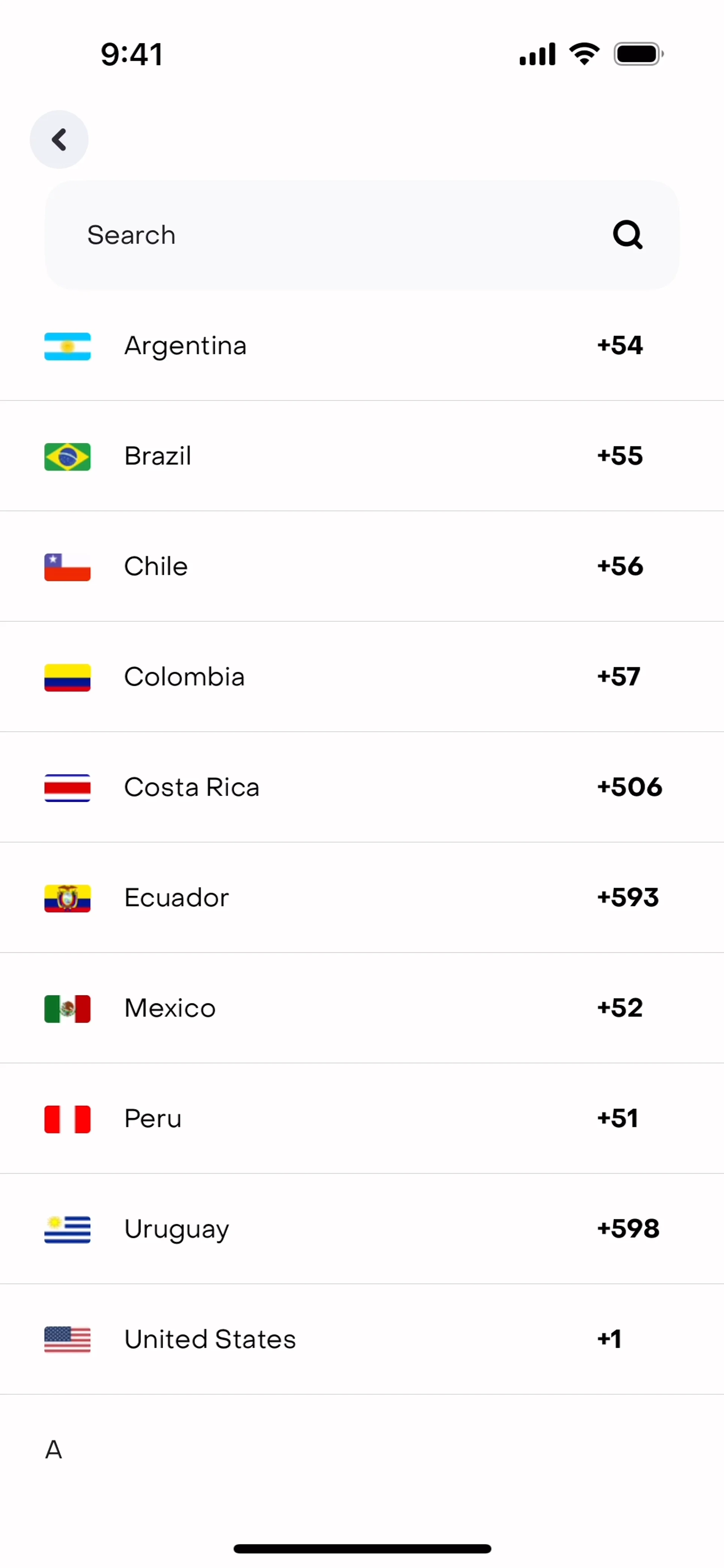724x1568 pixels.
Task: Choose United States +1
Action: coord(362,1339)
